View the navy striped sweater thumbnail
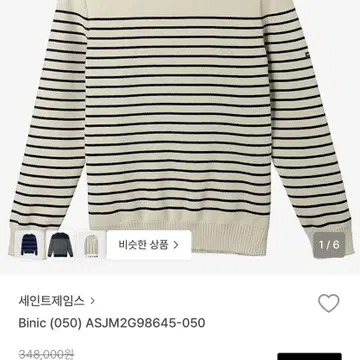This screenshot has height=360, width=360. click(29, 245)
